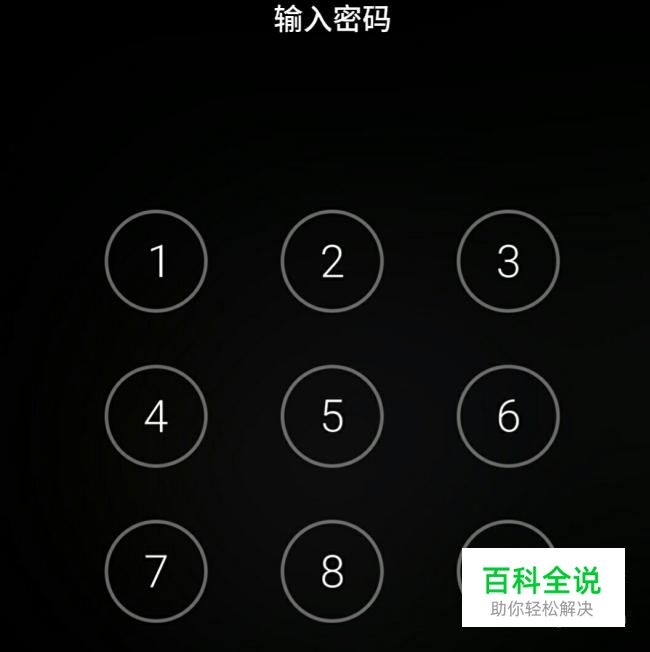
Task: Enter 8 on the passcode pad
Action: (x=332, y=571)
